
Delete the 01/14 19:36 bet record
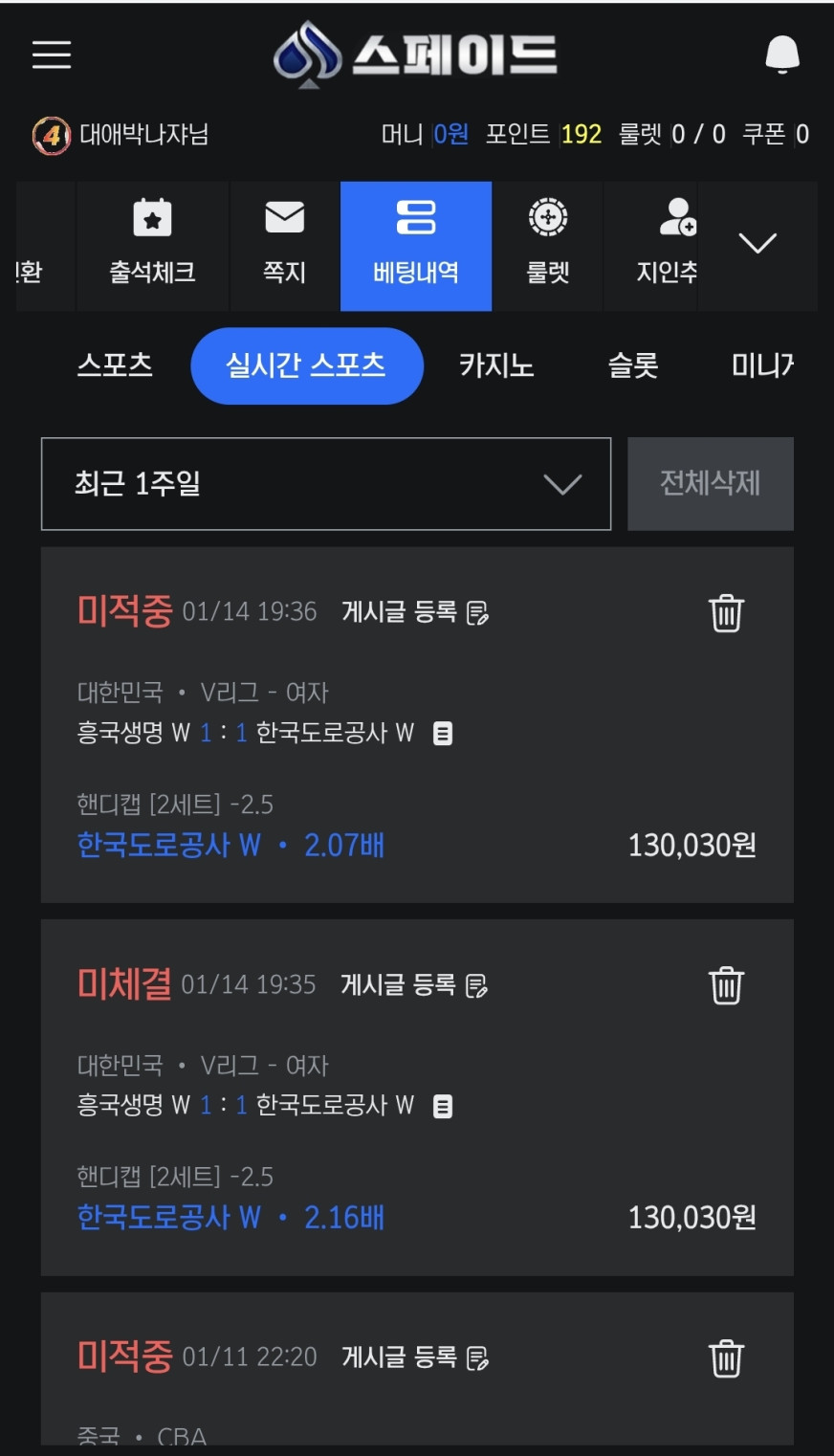click(x=726, y=613)
